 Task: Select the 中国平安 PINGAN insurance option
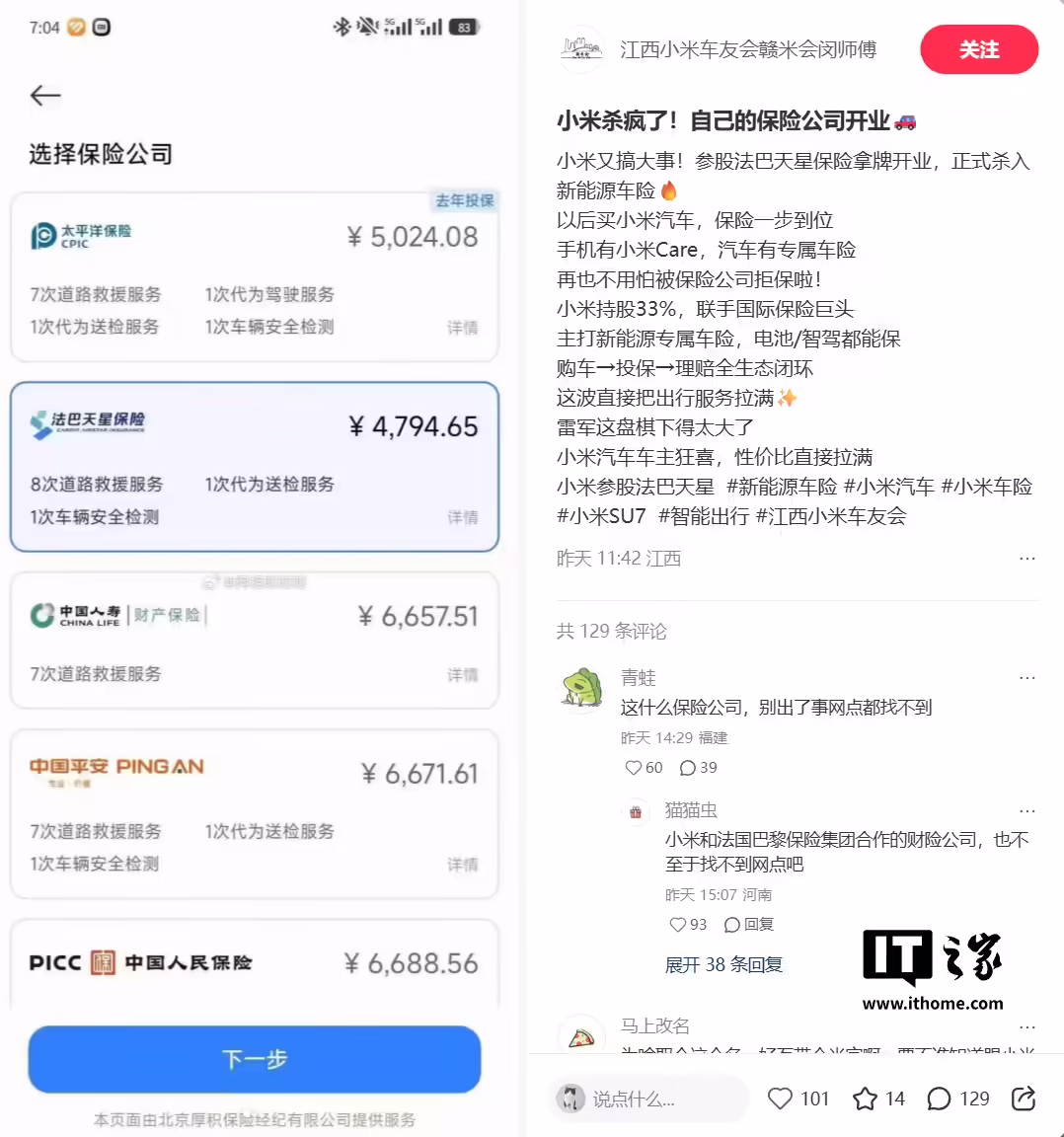coord(254,809)
